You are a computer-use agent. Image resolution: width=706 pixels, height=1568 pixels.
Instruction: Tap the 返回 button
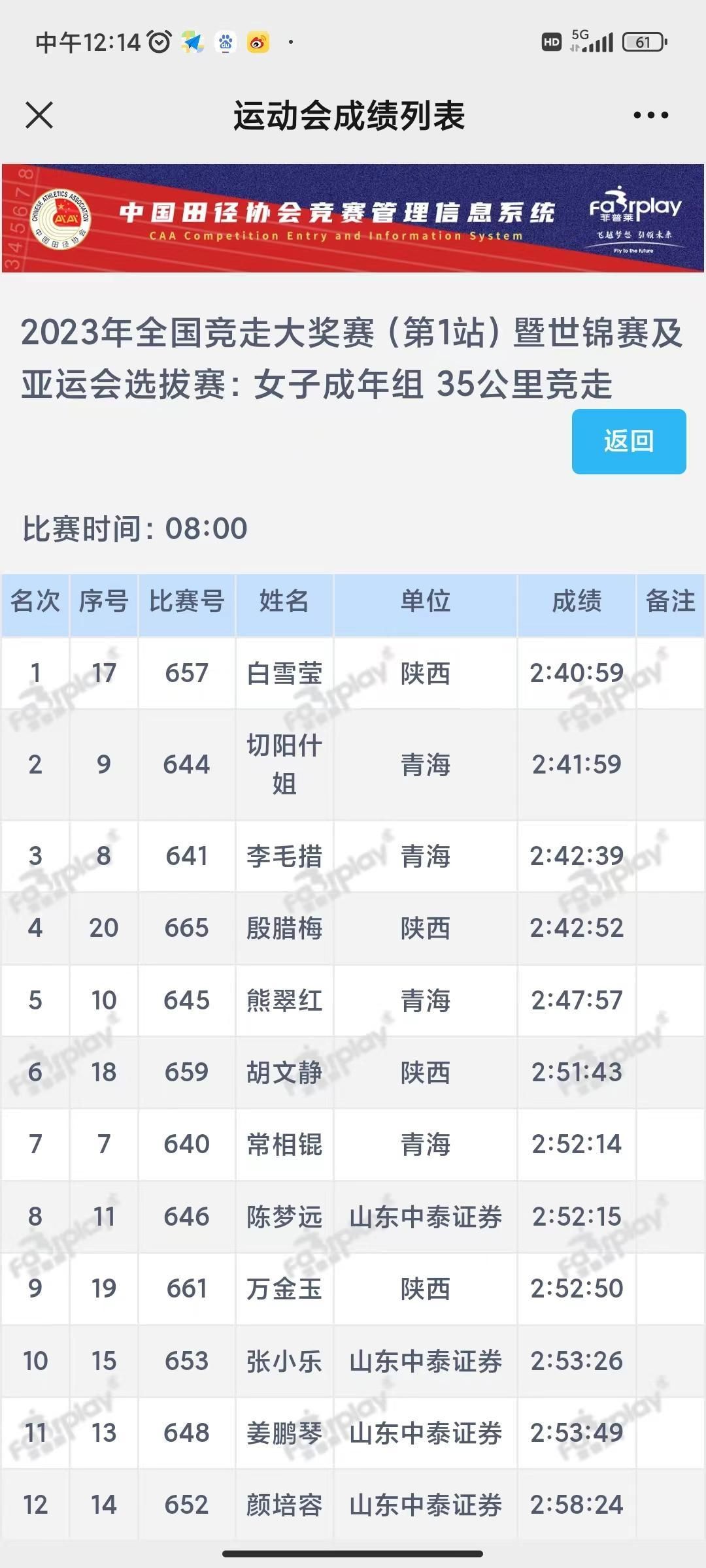tap(628, 441)
